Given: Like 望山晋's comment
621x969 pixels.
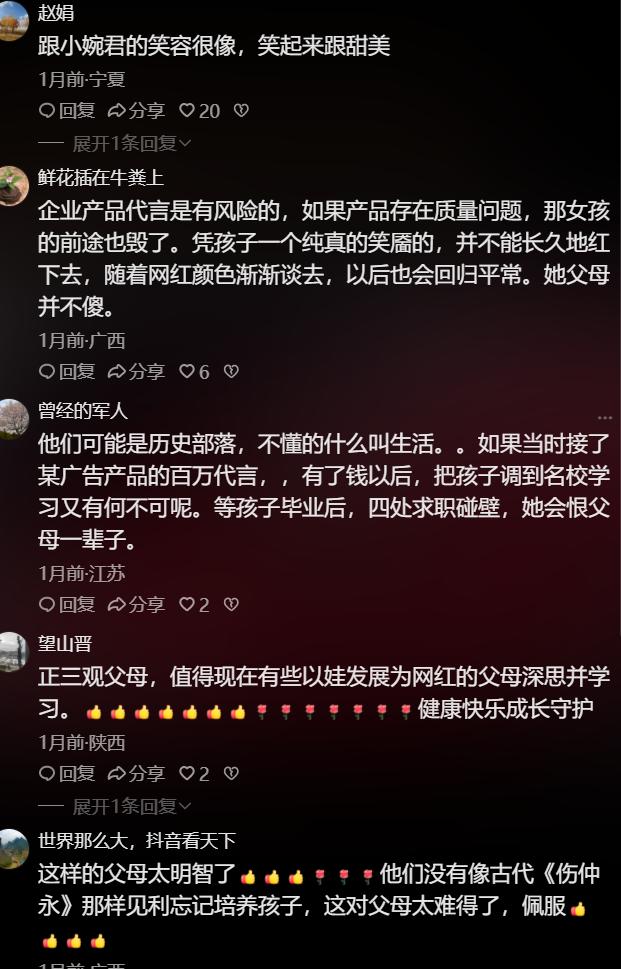Looking at the screenshot, I should [x=194, y=774].
